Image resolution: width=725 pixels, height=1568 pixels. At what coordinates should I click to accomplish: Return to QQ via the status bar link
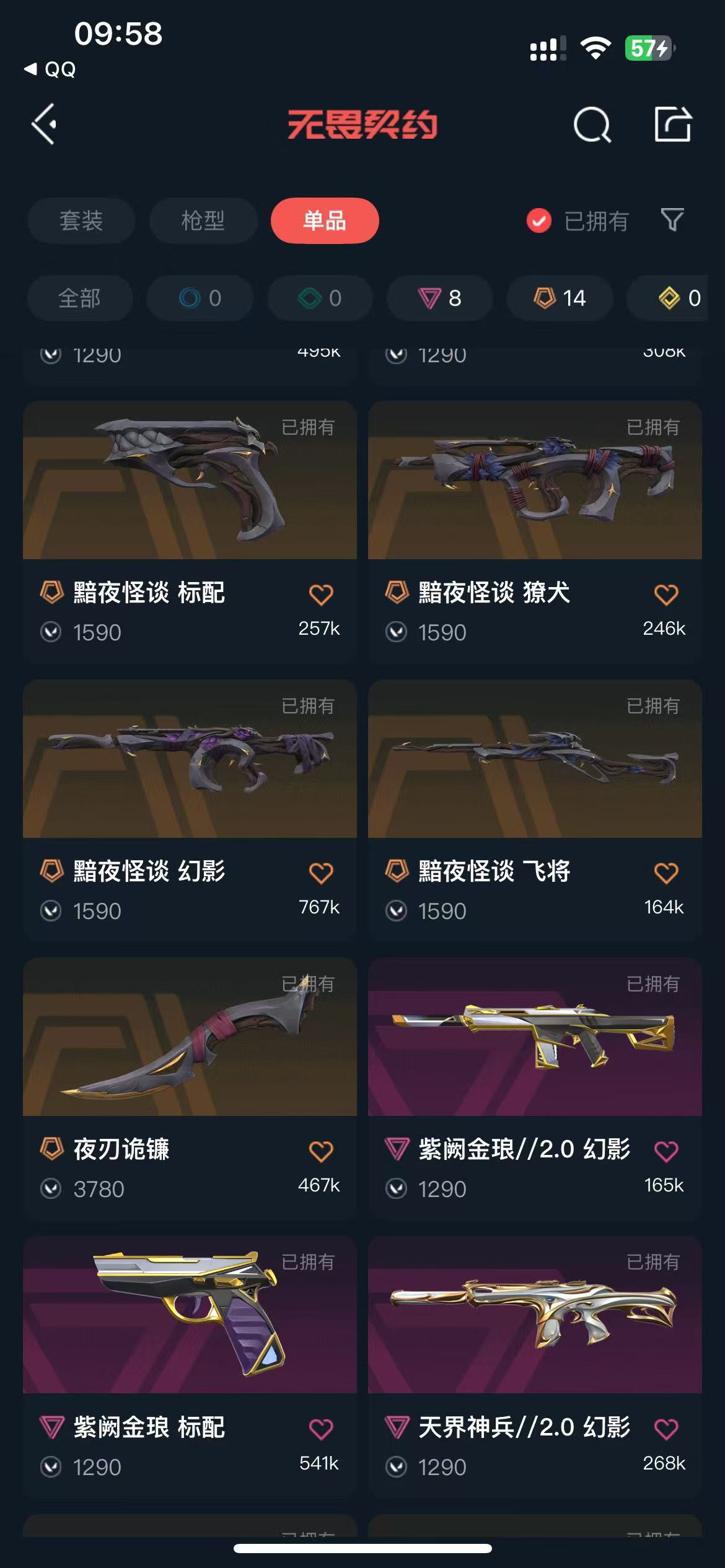(x=50, y=69)
